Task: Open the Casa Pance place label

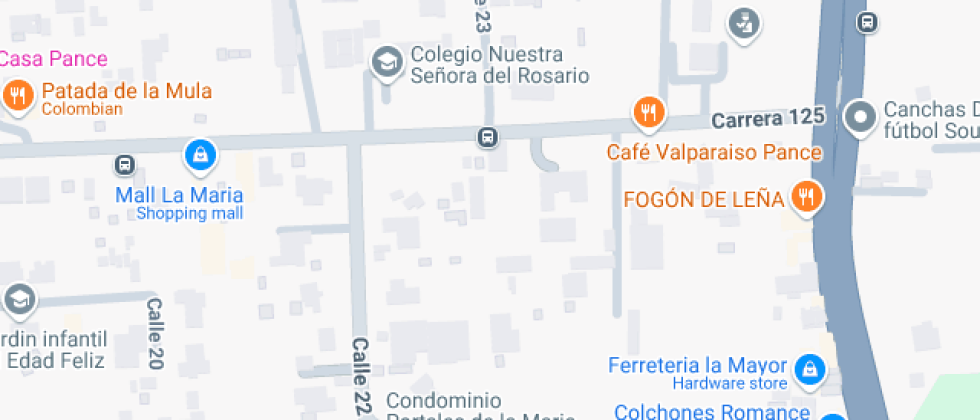Action: coord(54,59)
